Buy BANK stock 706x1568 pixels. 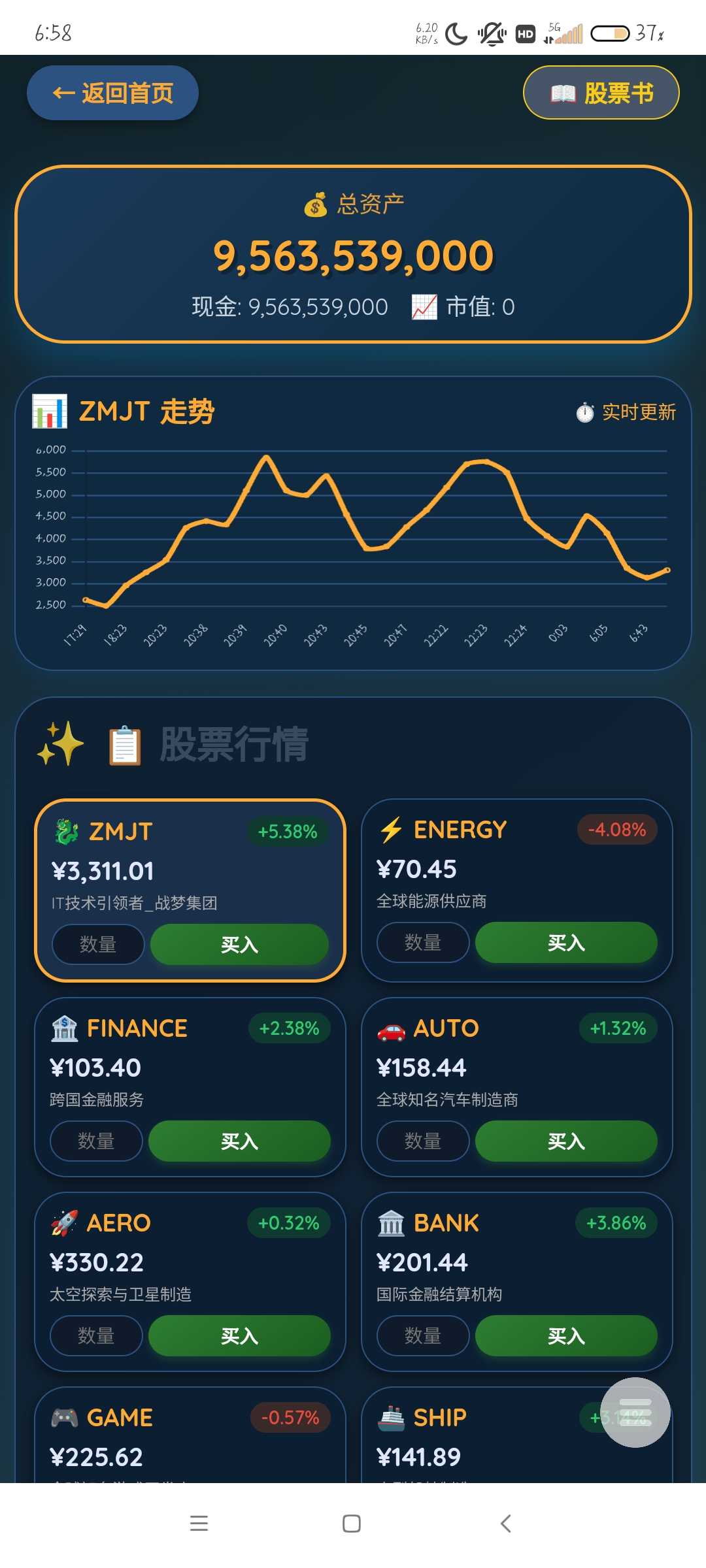[566, 1335]
